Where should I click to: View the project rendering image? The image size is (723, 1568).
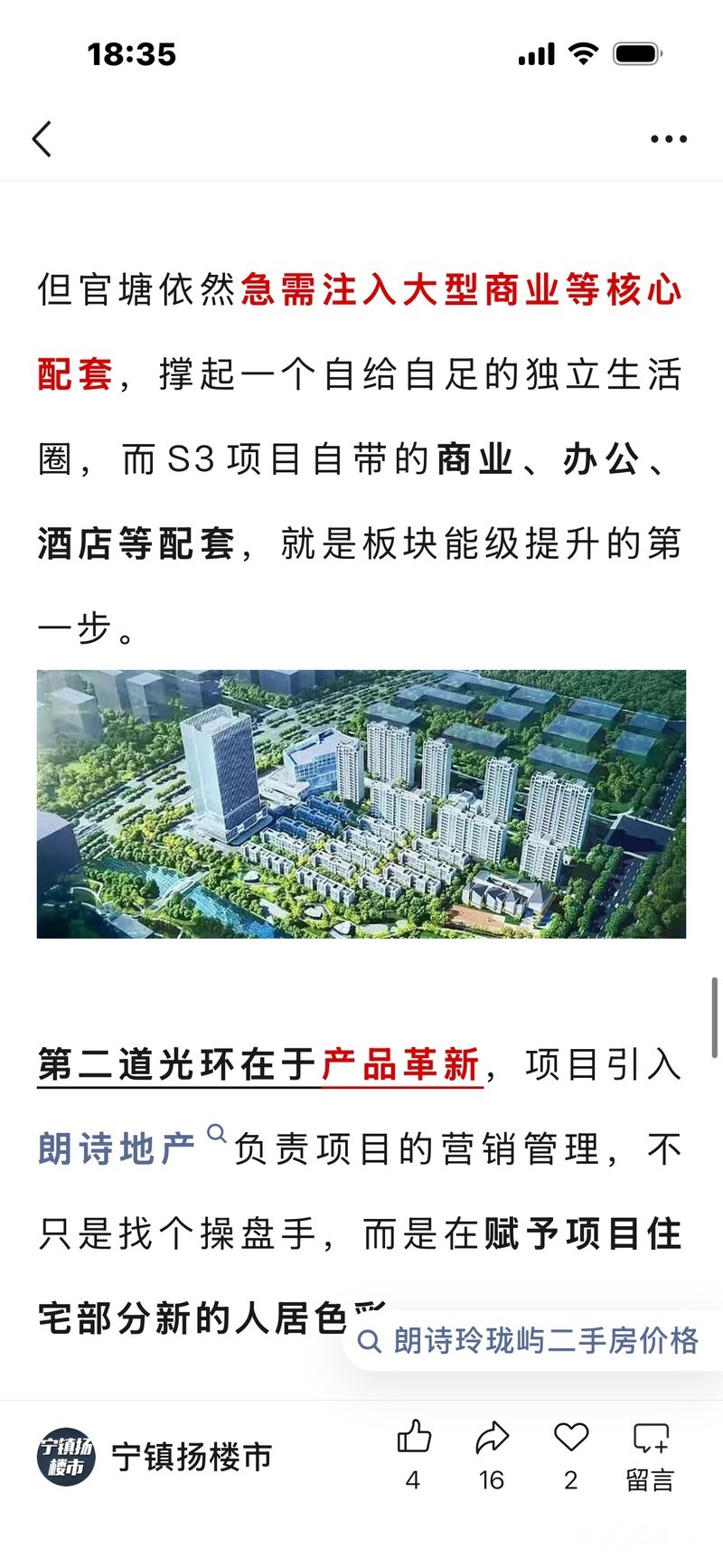click(361, 804)
